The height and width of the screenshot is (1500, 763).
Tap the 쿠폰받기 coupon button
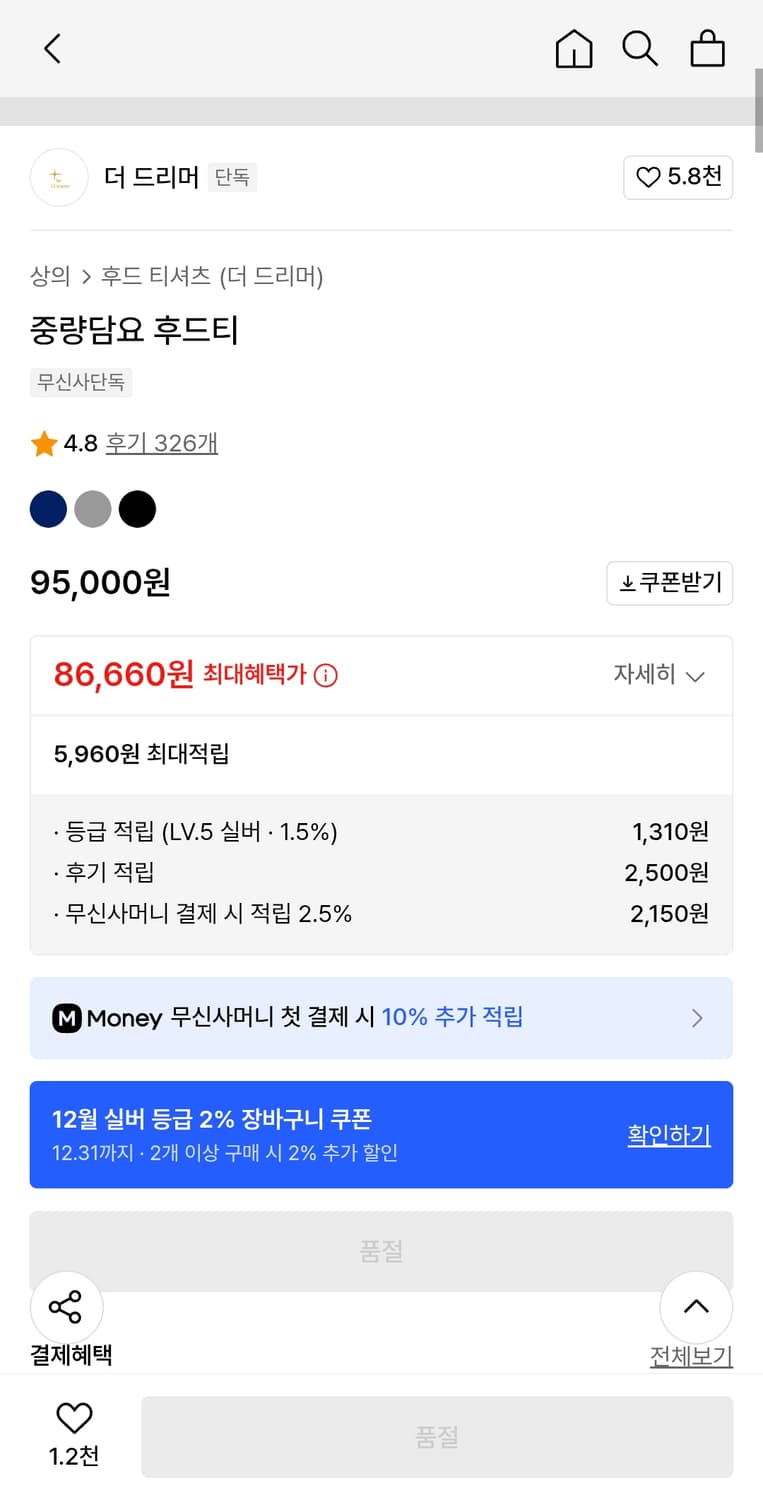[x=669, y=583]
